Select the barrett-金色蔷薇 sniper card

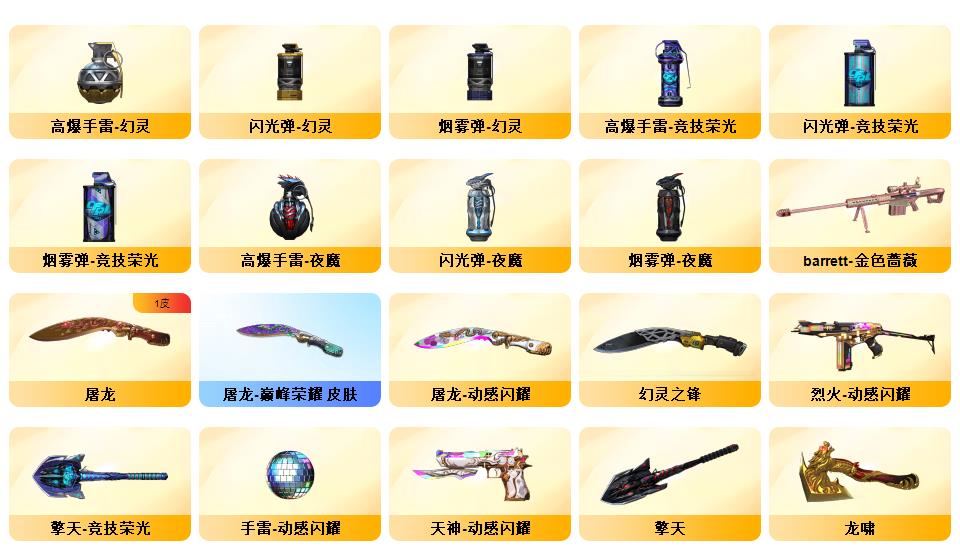(x=860, y=216)
